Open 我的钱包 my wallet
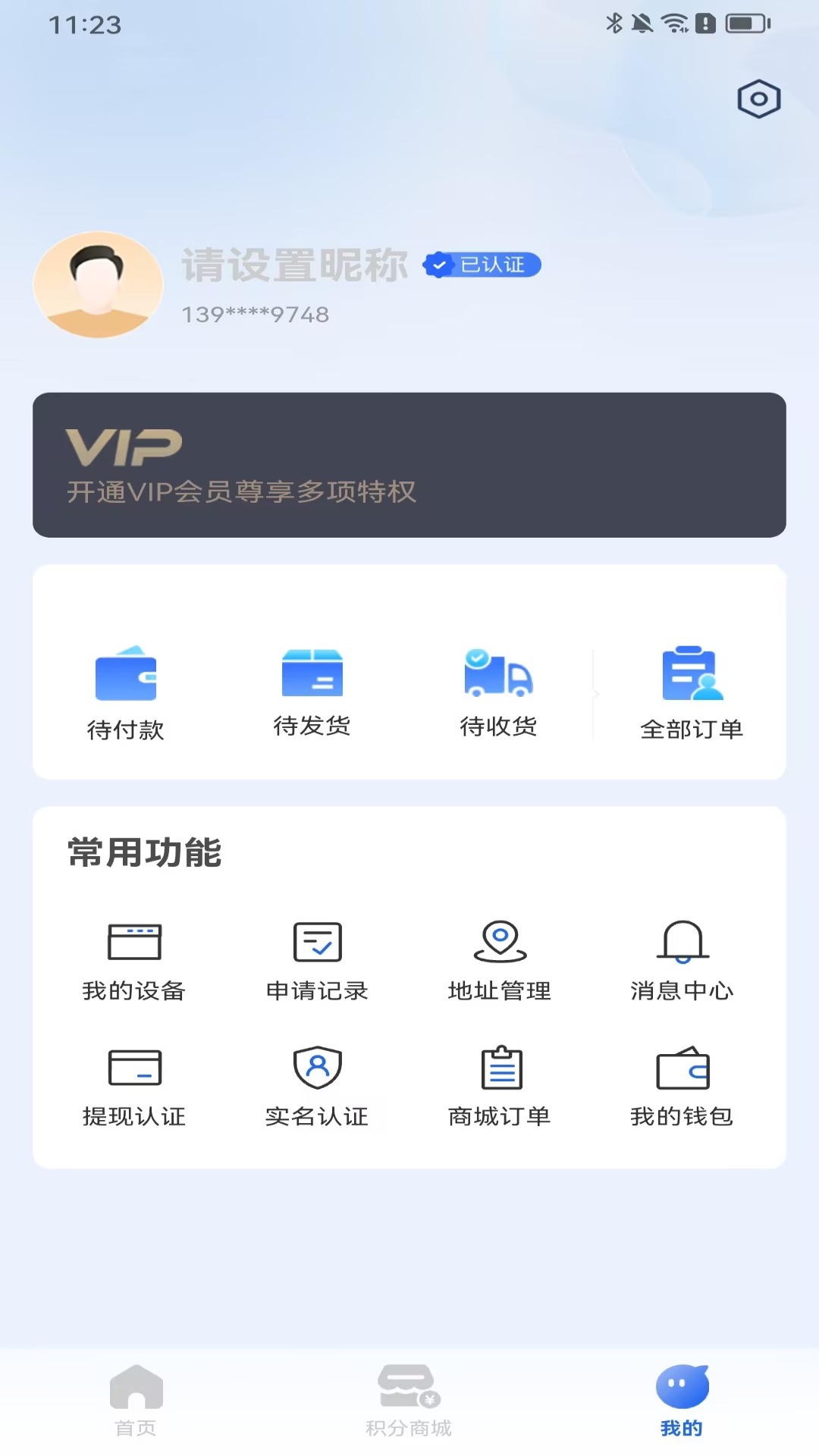The height and width of the screenshot is (1456, 819). pyautogui.click(x=682, y=1087)
